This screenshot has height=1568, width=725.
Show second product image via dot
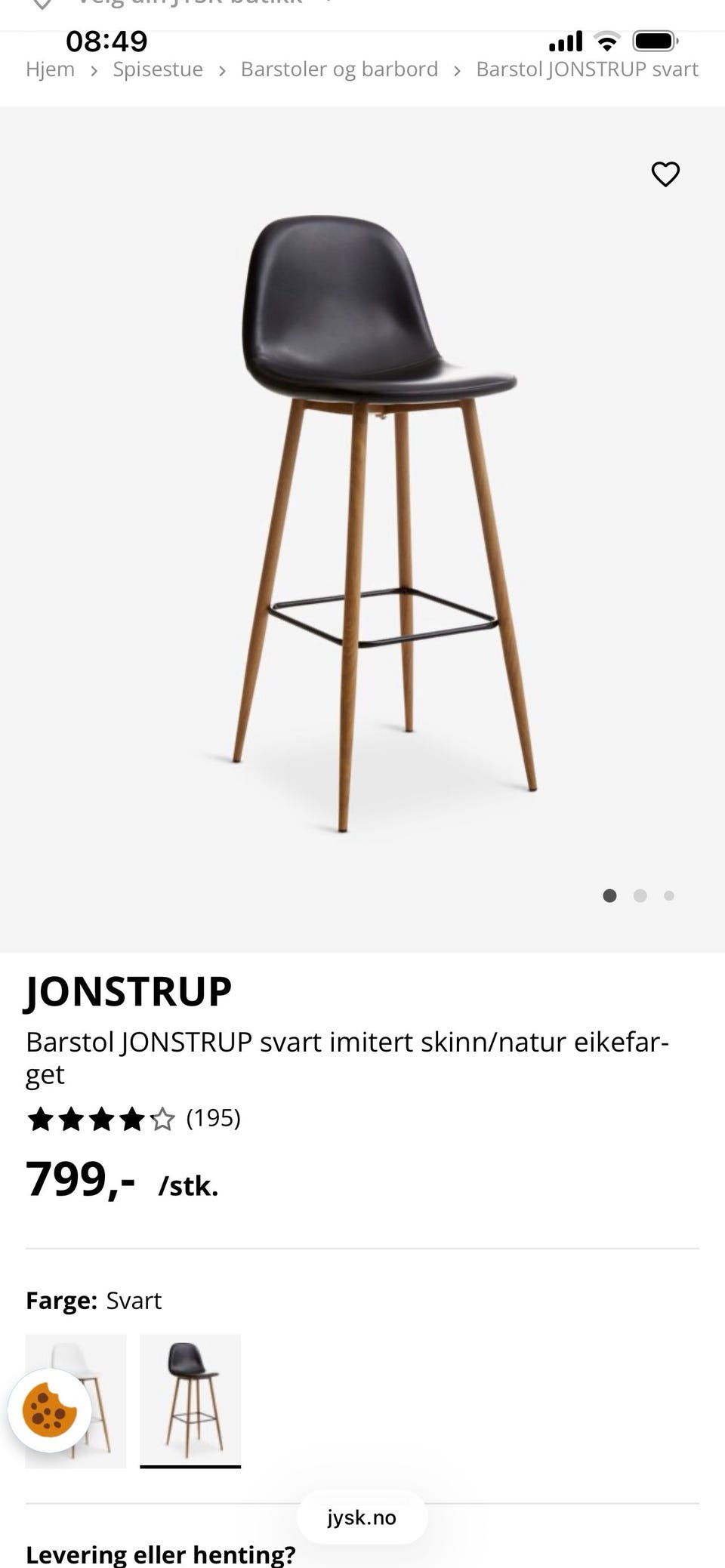click(x=640, y=896)
